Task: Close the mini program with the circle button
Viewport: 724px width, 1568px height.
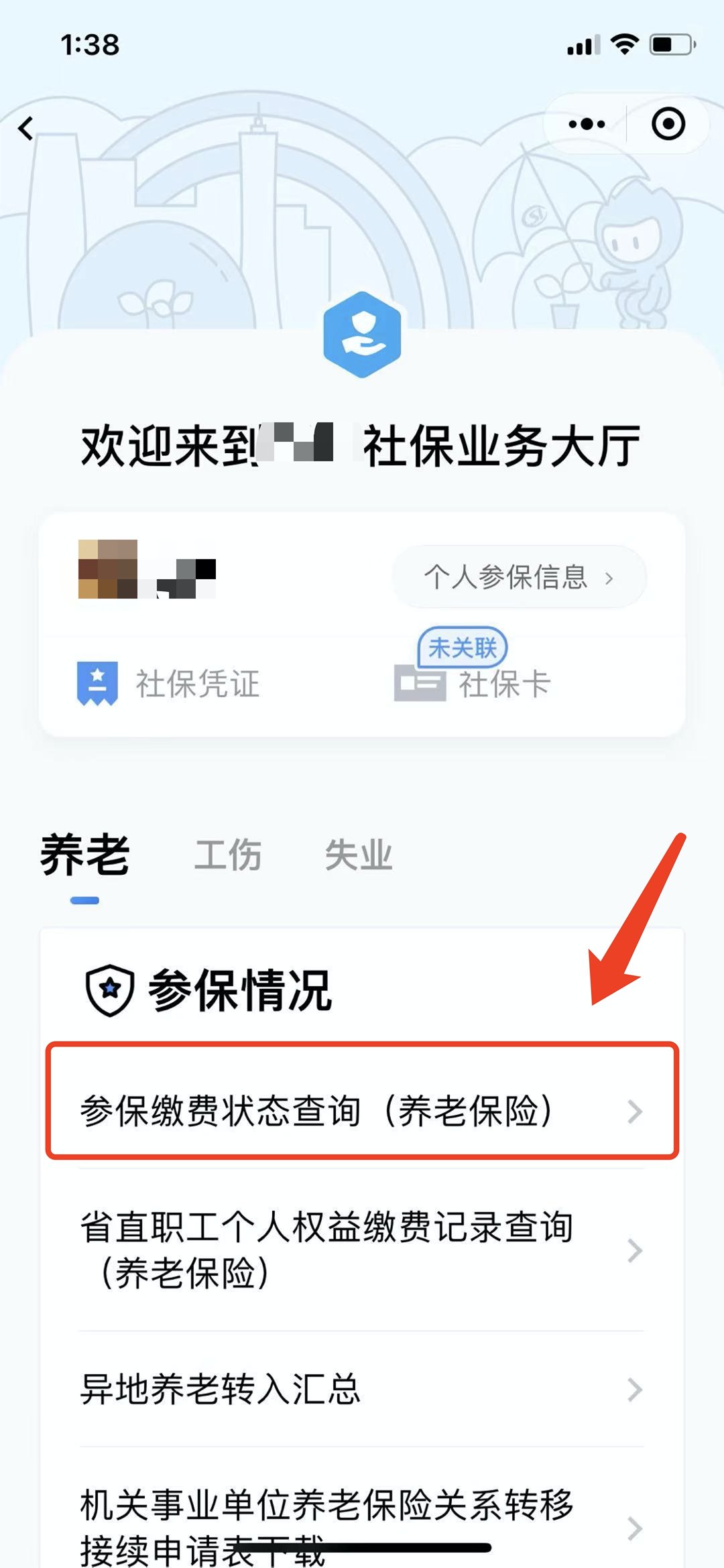Action: pos(668,124)
